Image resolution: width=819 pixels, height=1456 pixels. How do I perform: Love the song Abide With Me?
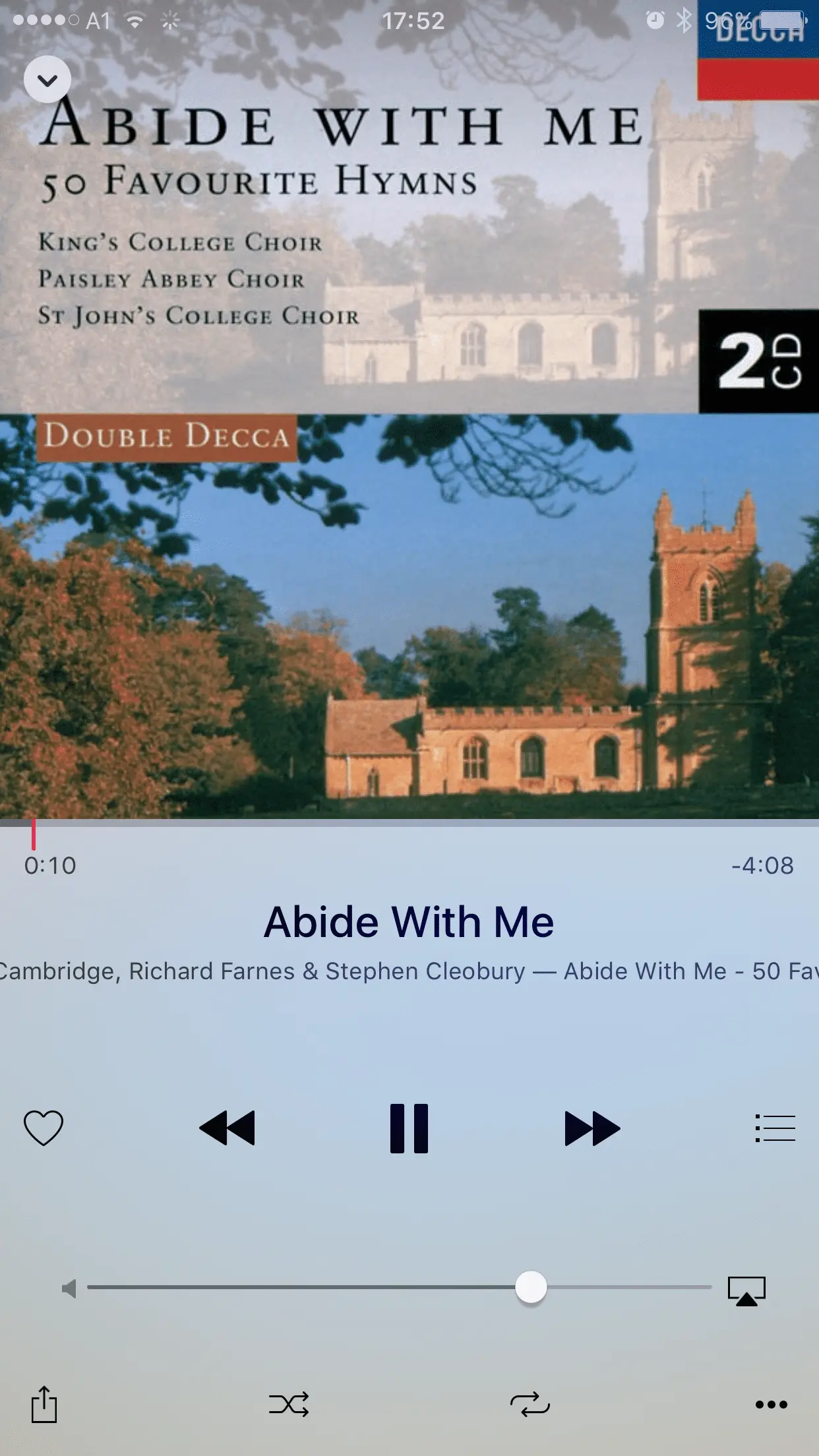44,1128
